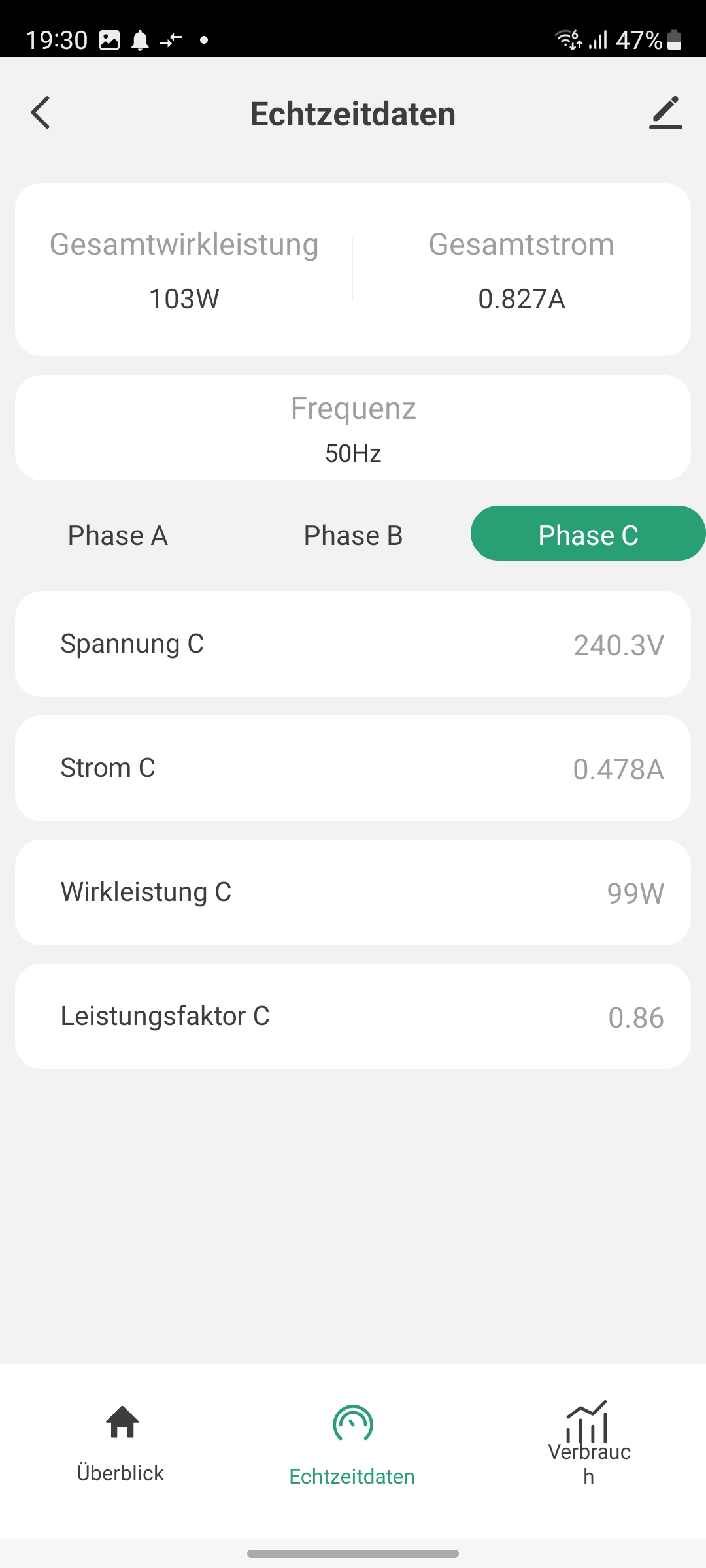Go back using the top-left arrow
Viewport: 706px width, 1568px height.
(41, 113)
